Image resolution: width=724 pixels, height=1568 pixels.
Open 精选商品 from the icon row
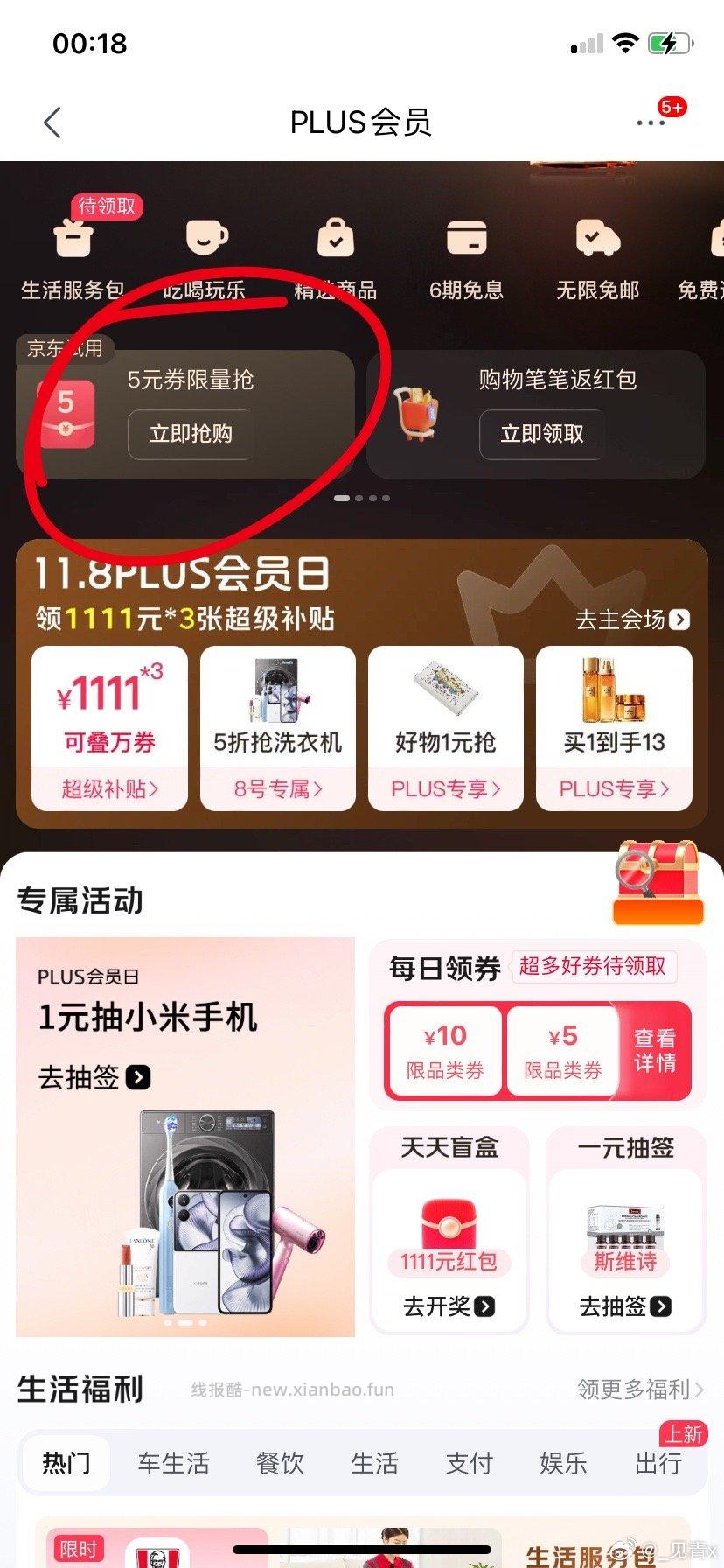pos(337,238)
